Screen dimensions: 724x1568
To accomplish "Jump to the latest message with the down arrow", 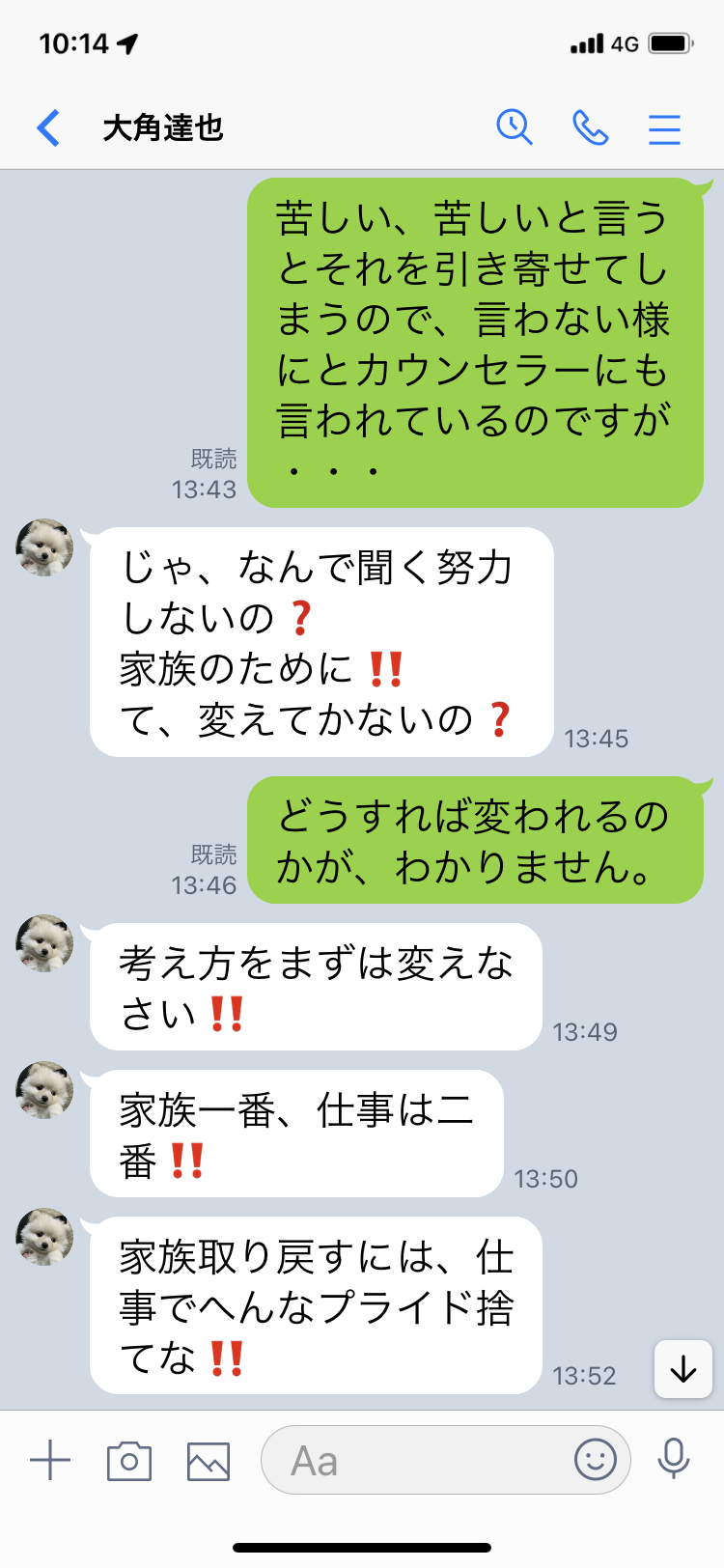I will point(683,1368).
